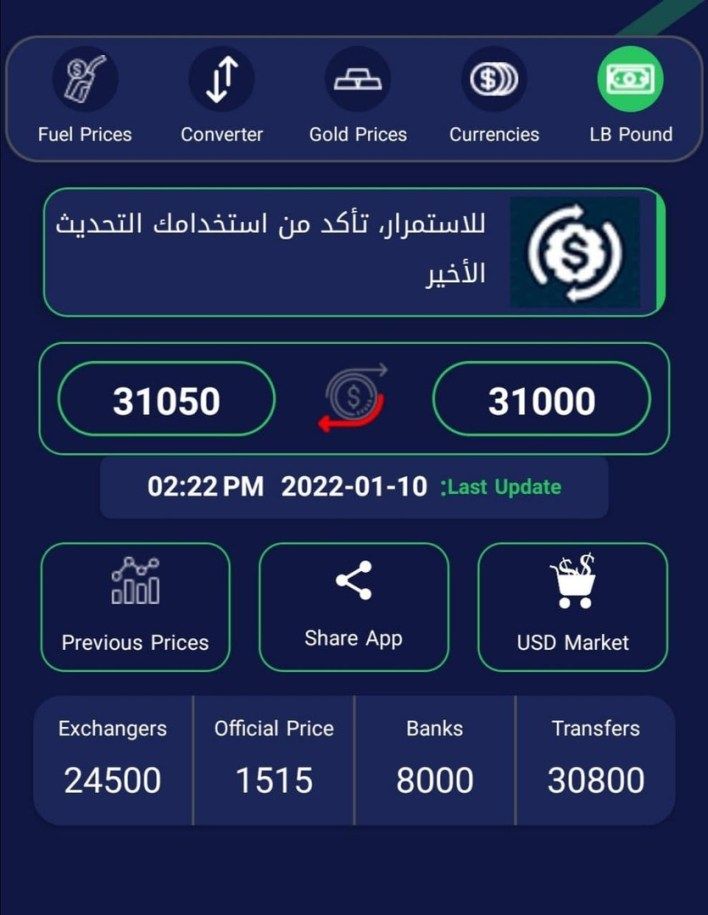Open the Converter tab

[x=221, y=98]
